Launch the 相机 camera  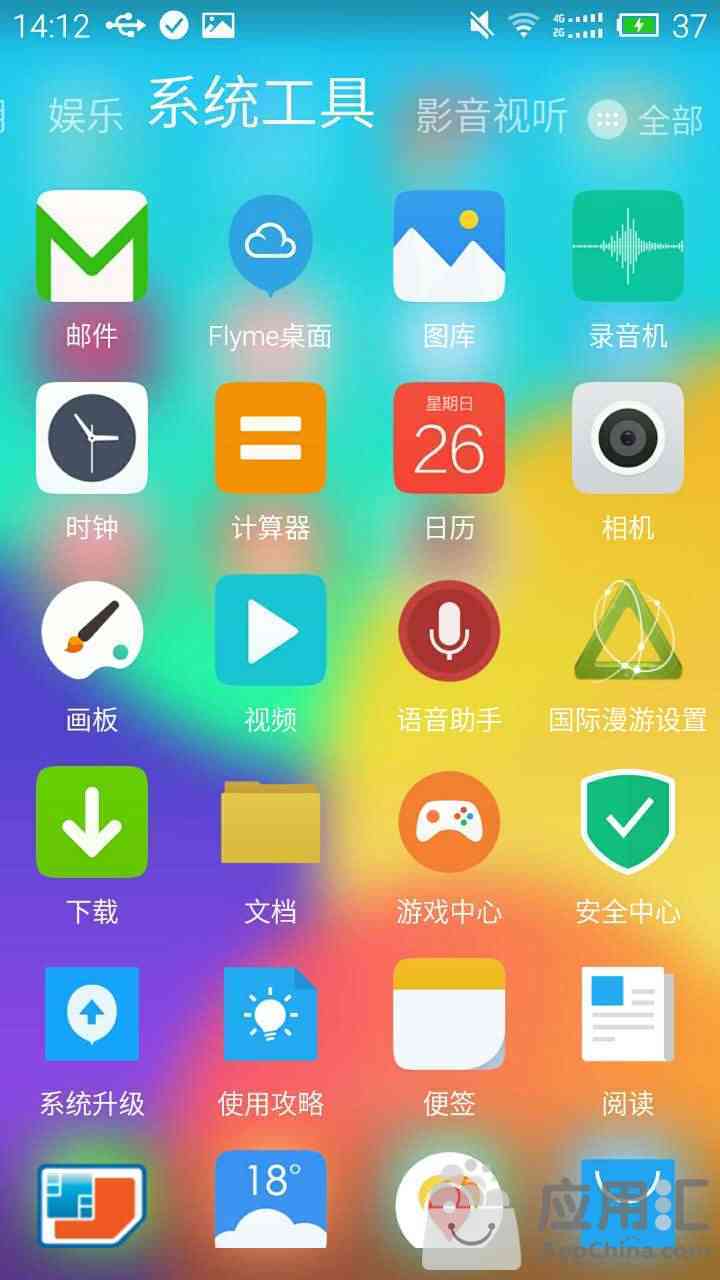pos(627,438)
